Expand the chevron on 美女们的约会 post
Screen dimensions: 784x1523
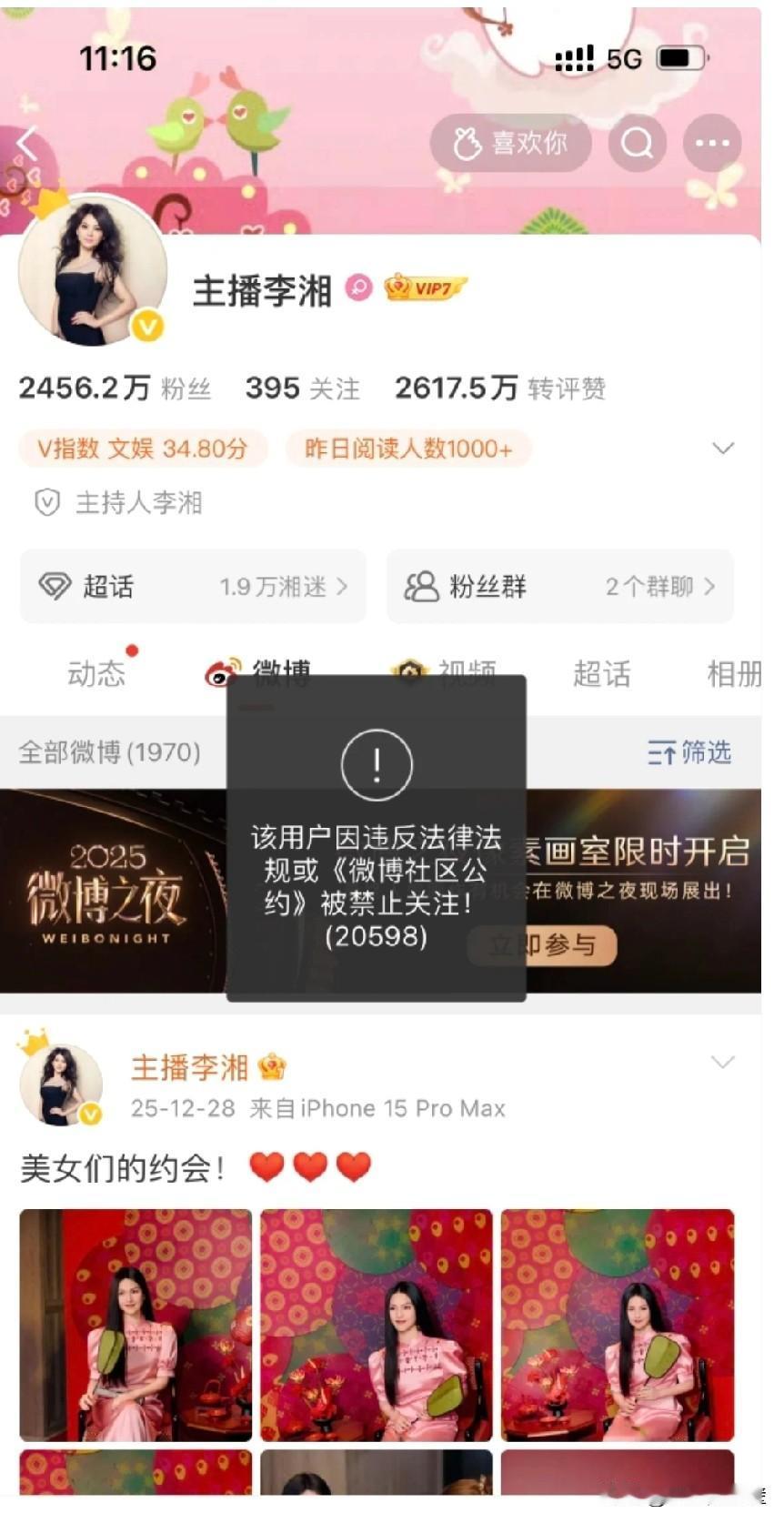[x=722, y=1062]
